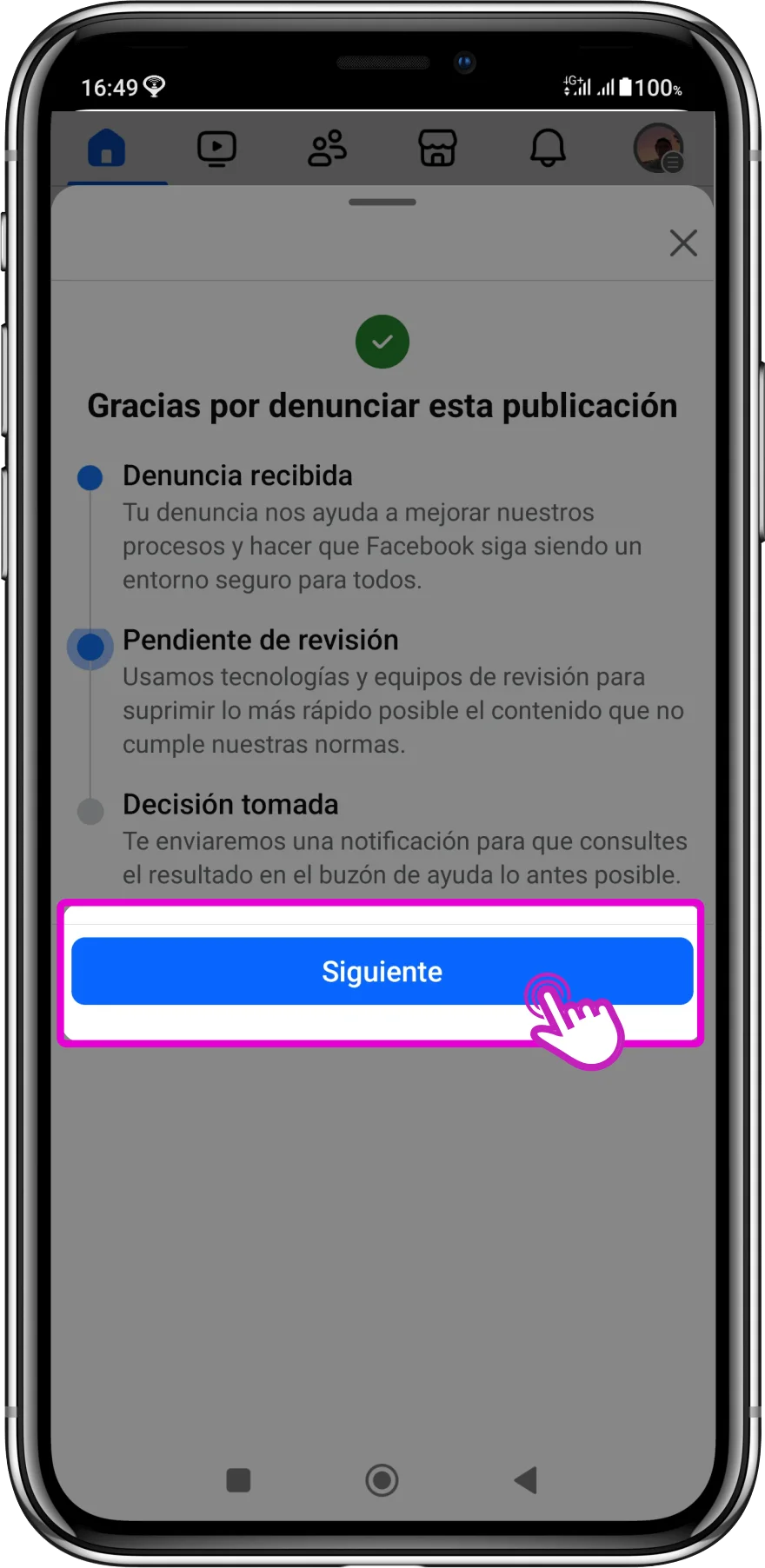
Task: Tap the system home button
Action: point(382,1479)
